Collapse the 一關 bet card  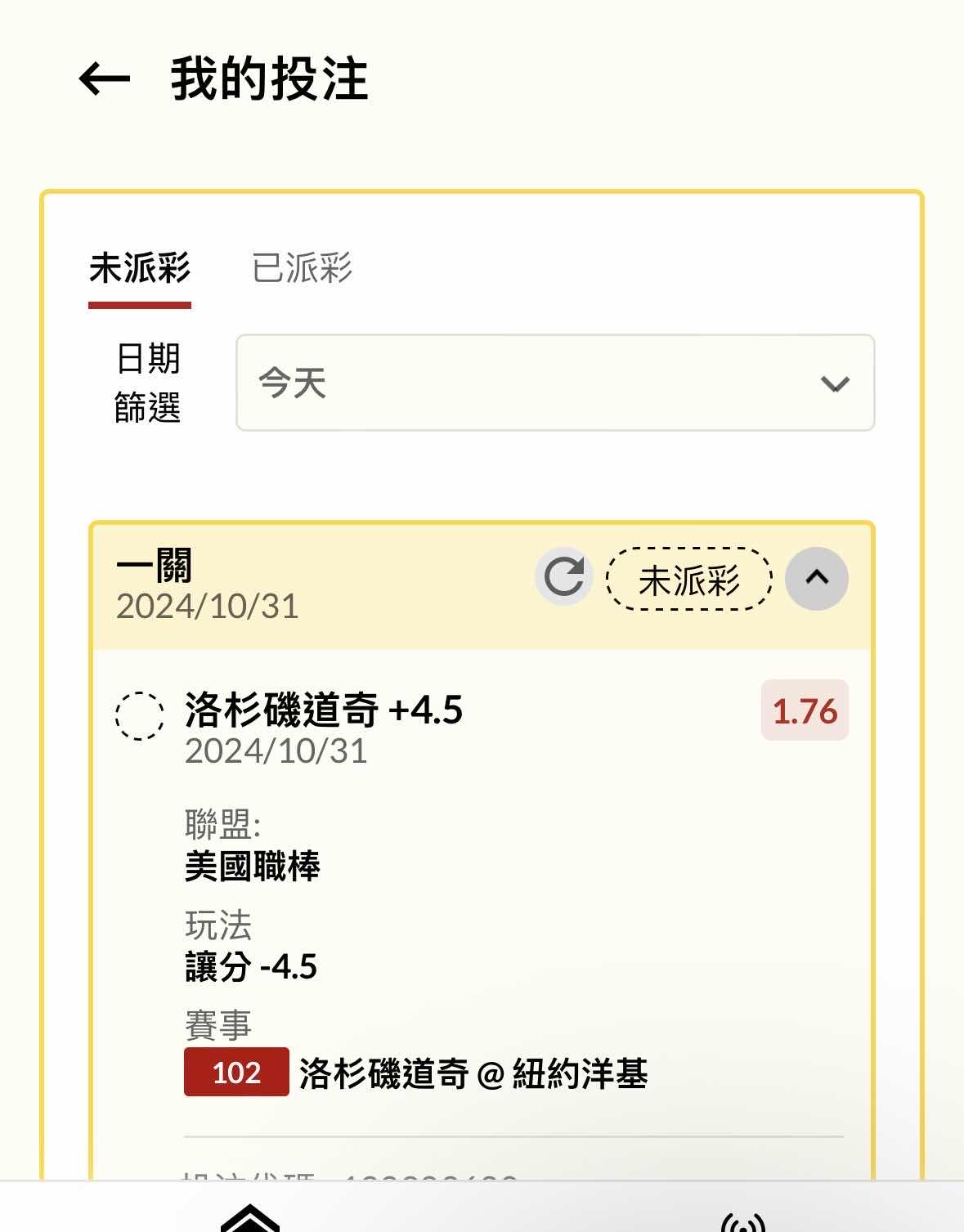pos(816,578)
